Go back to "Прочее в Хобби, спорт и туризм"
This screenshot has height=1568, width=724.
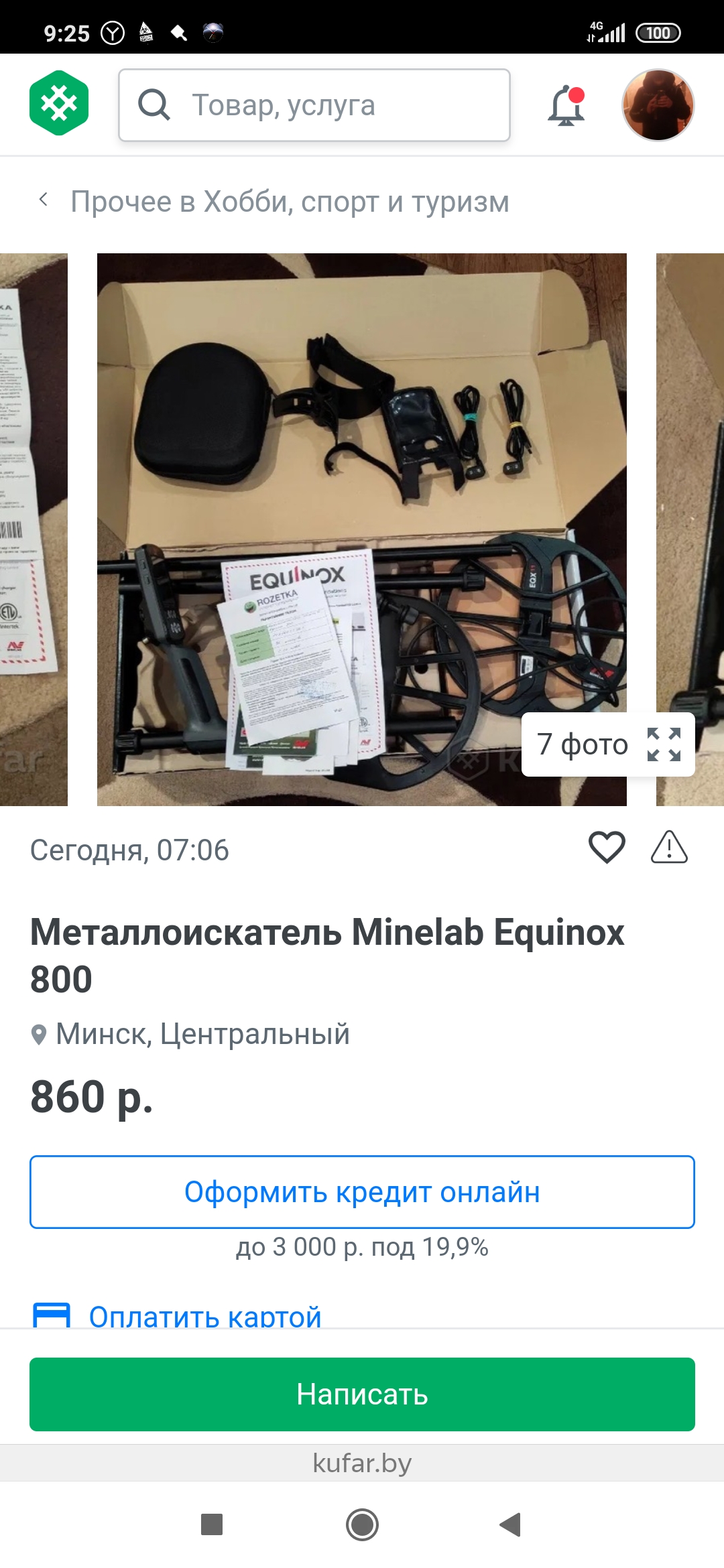pos(274,201)
